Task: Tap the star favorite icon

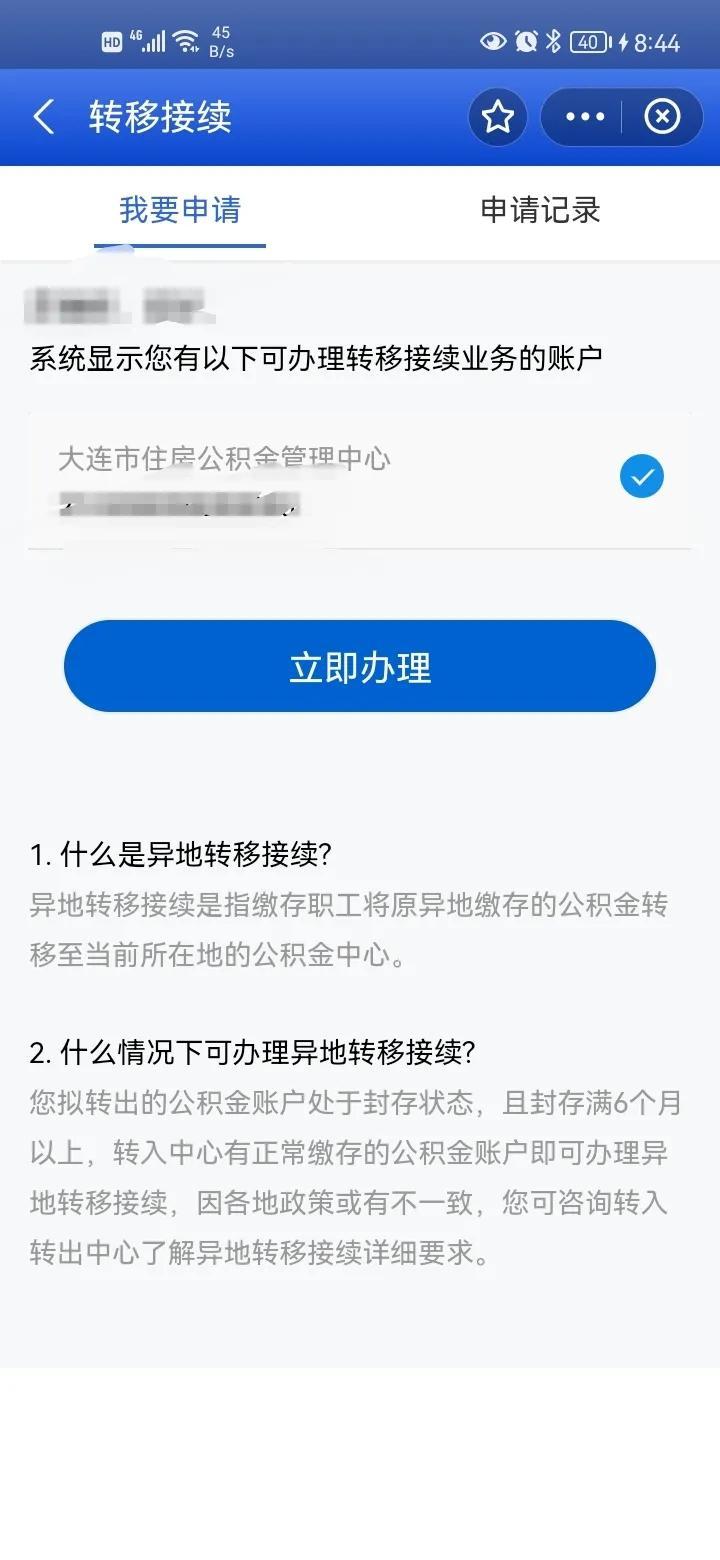Action: tap(497, 117)
